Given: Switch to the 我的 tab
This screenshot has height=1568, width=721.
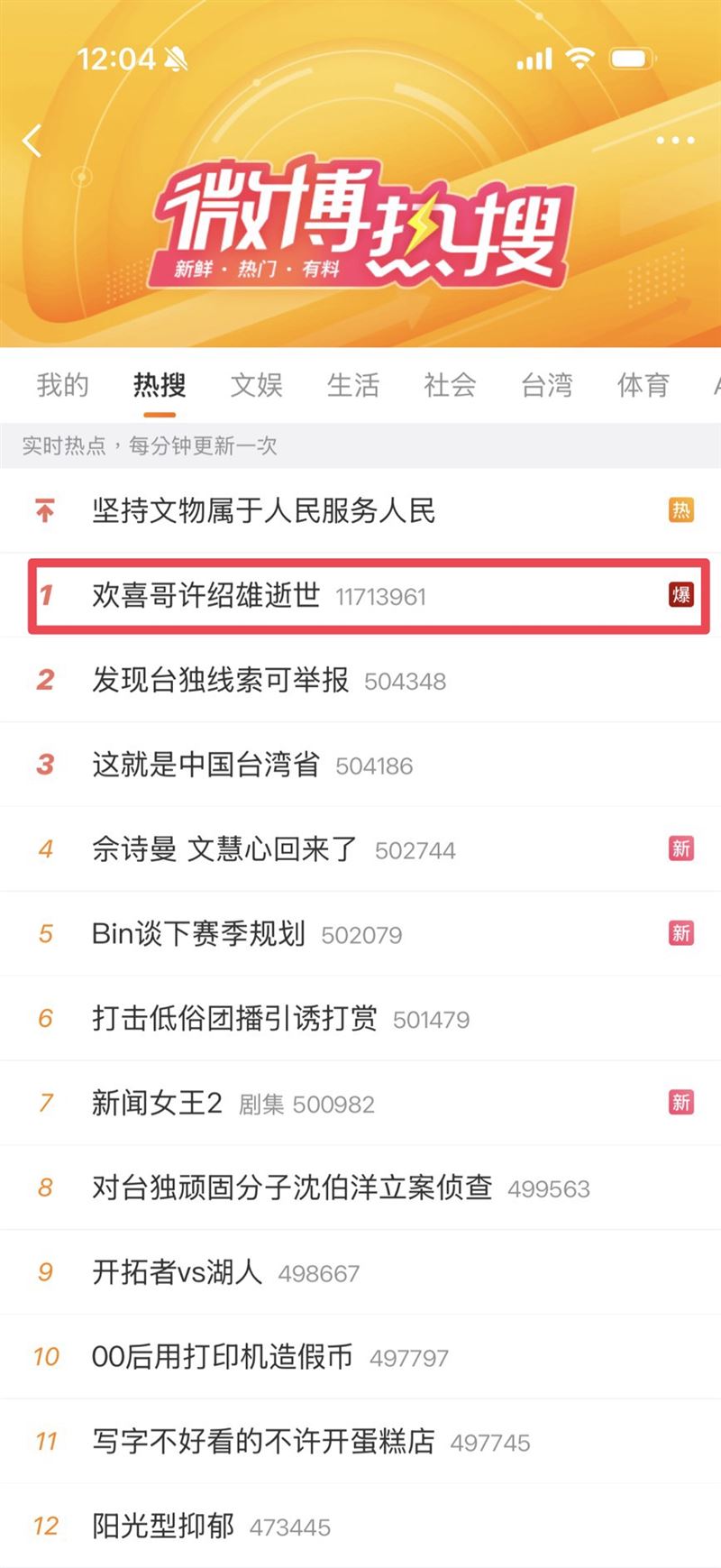Looking at the screenshot, I should click(62, 386).
